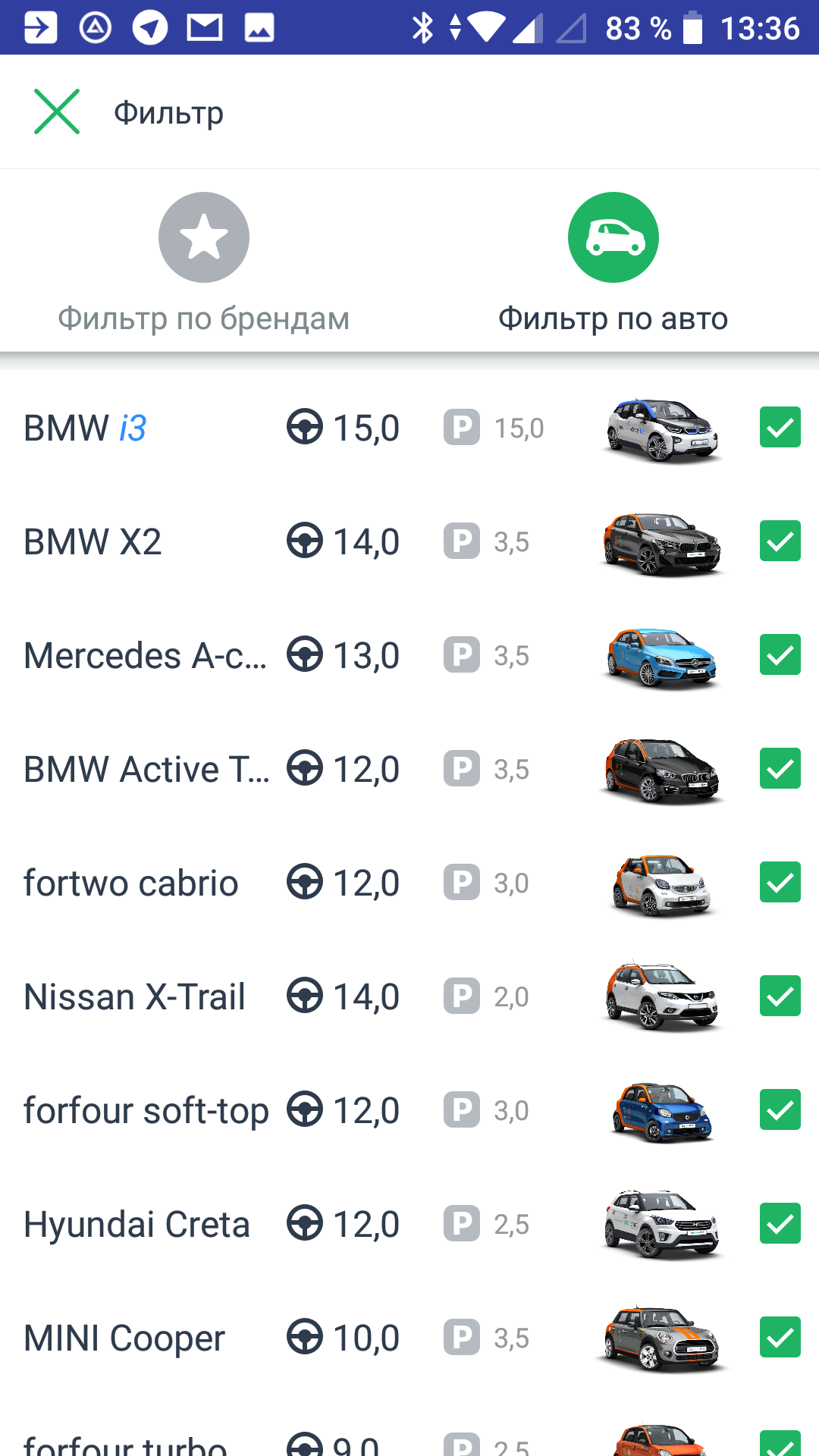Untick the fortwo cabrio checkbox

[x=780, y=882]
